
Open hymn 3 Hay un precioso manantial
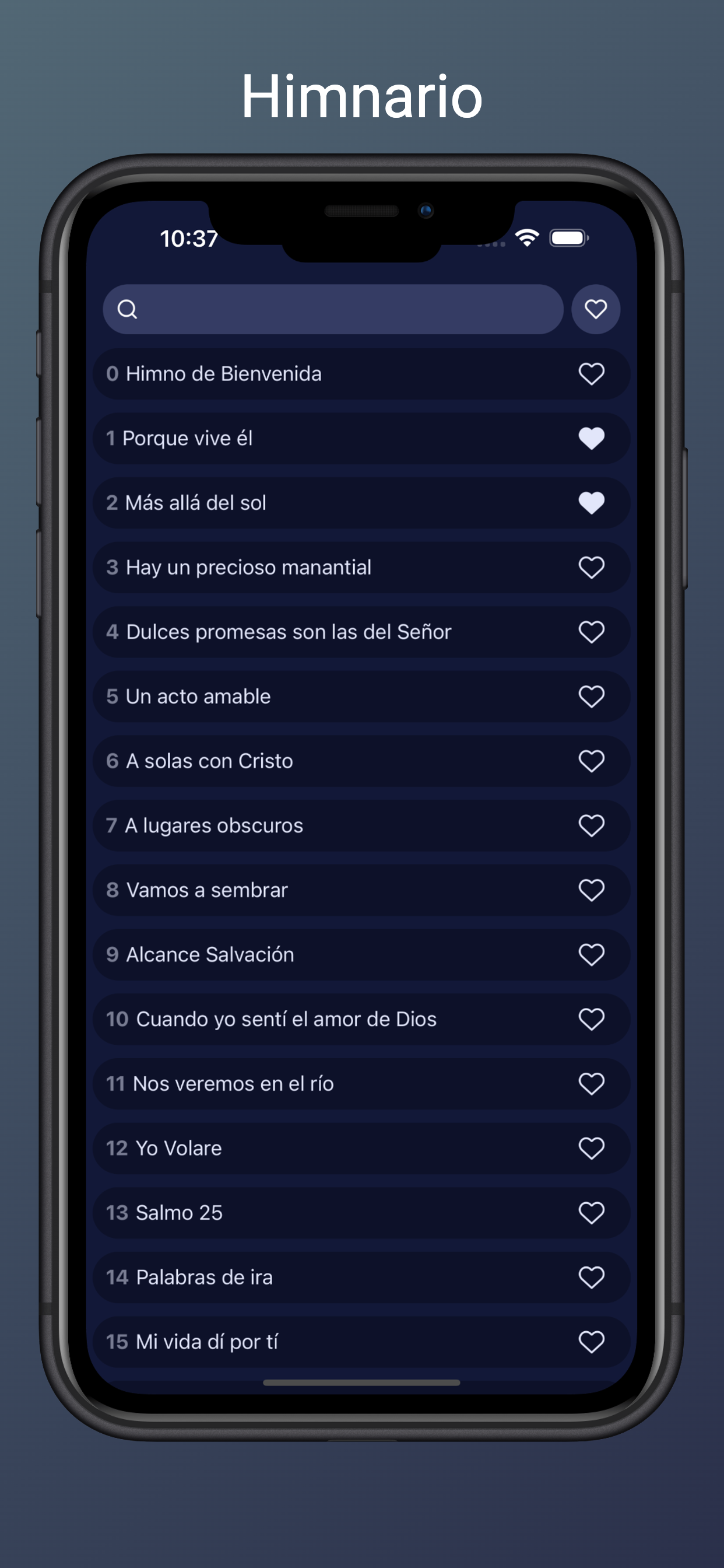[x=304, y=566]
